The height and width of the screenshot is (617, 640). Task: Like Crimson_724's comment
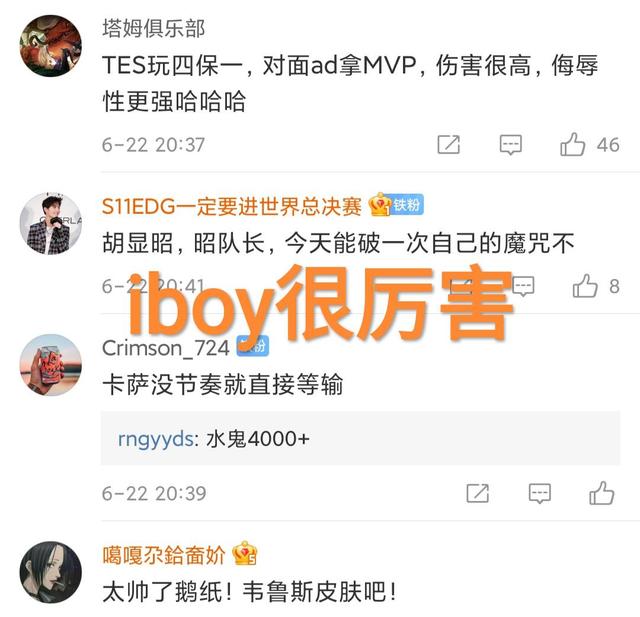[601, 493]
